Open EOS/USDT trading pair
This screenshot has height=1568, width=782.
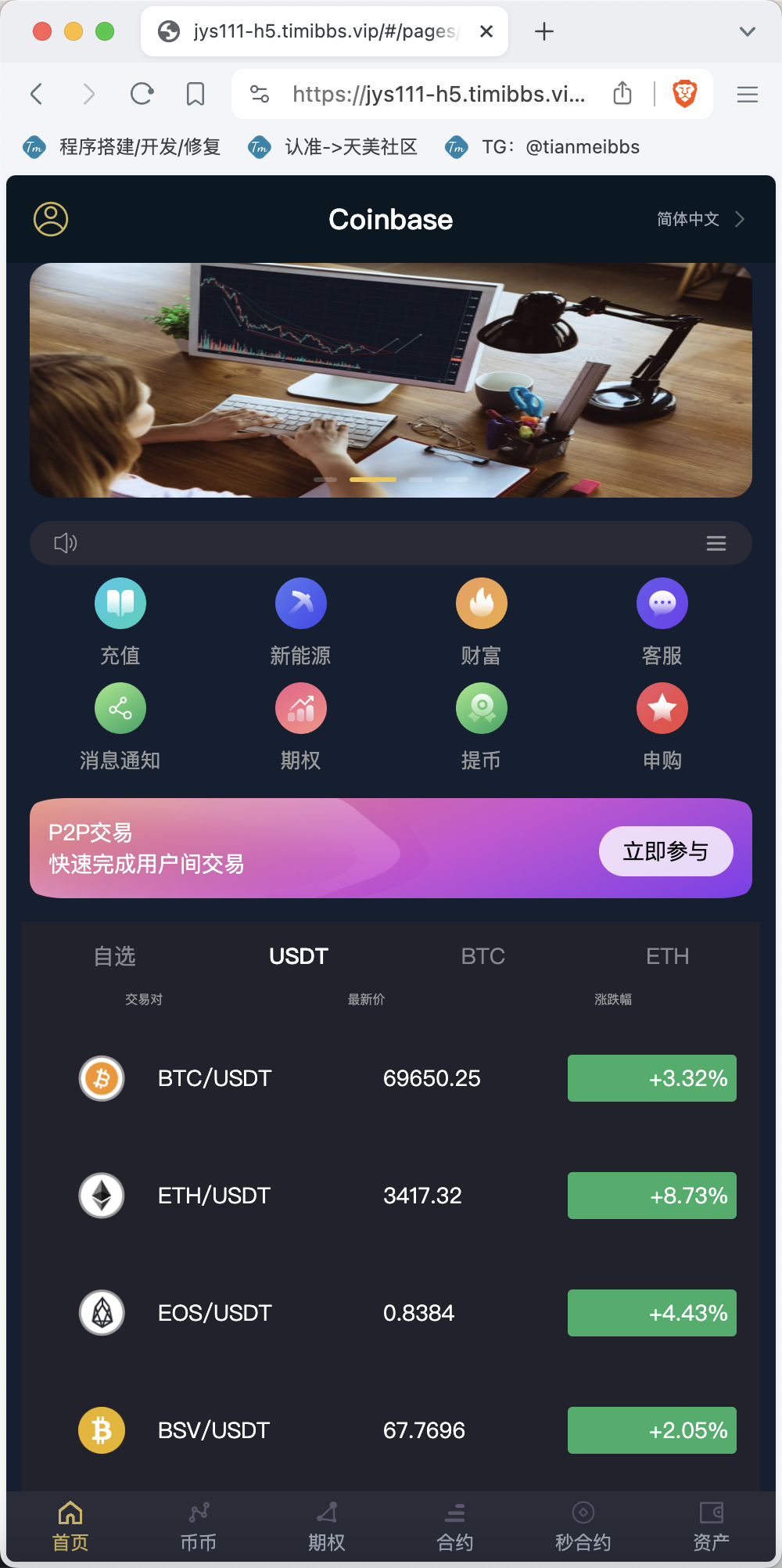(x=214, y=1313)
